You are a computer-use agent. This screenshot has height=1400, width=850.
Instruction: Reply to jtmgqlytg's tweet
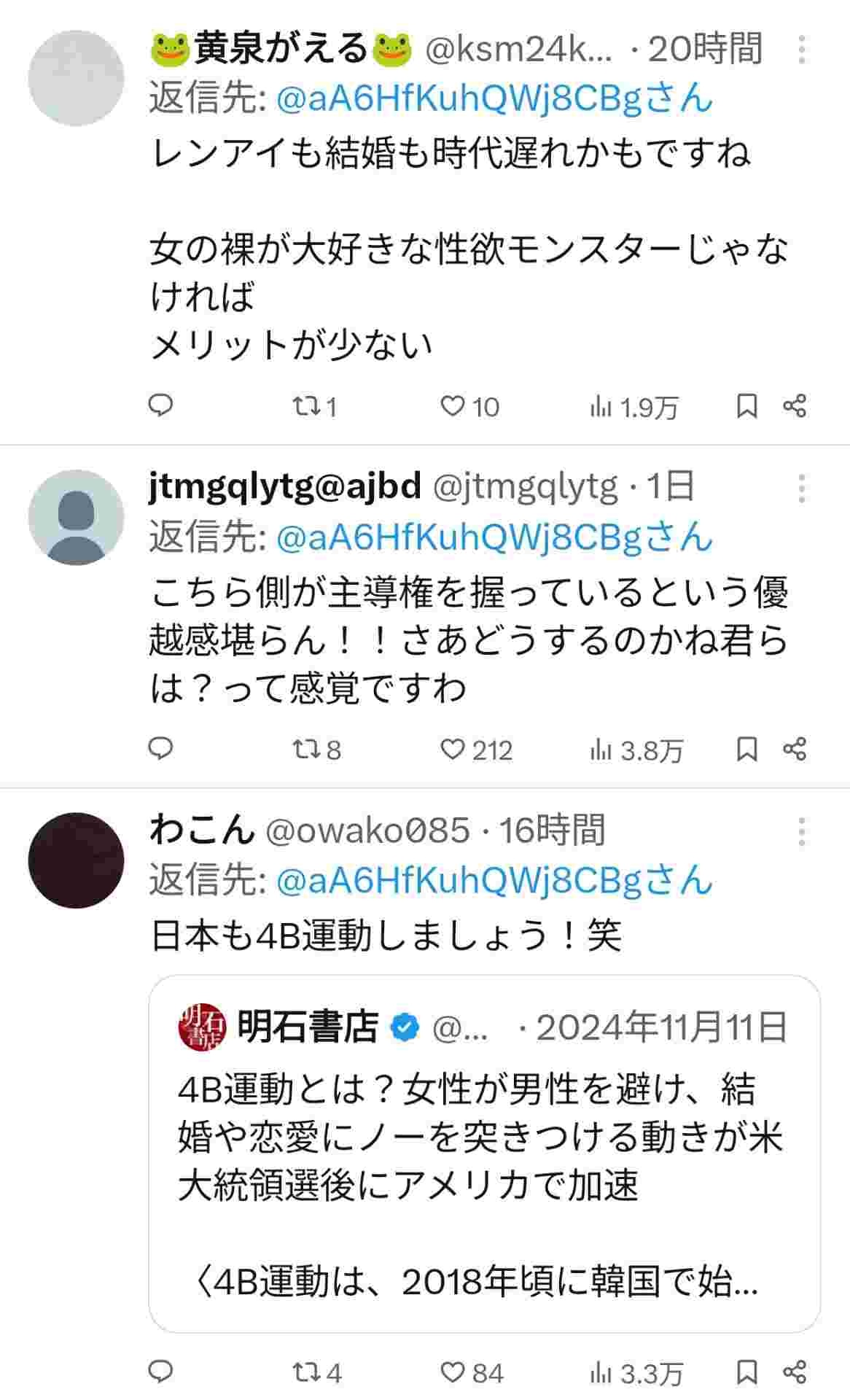(160, 748)
